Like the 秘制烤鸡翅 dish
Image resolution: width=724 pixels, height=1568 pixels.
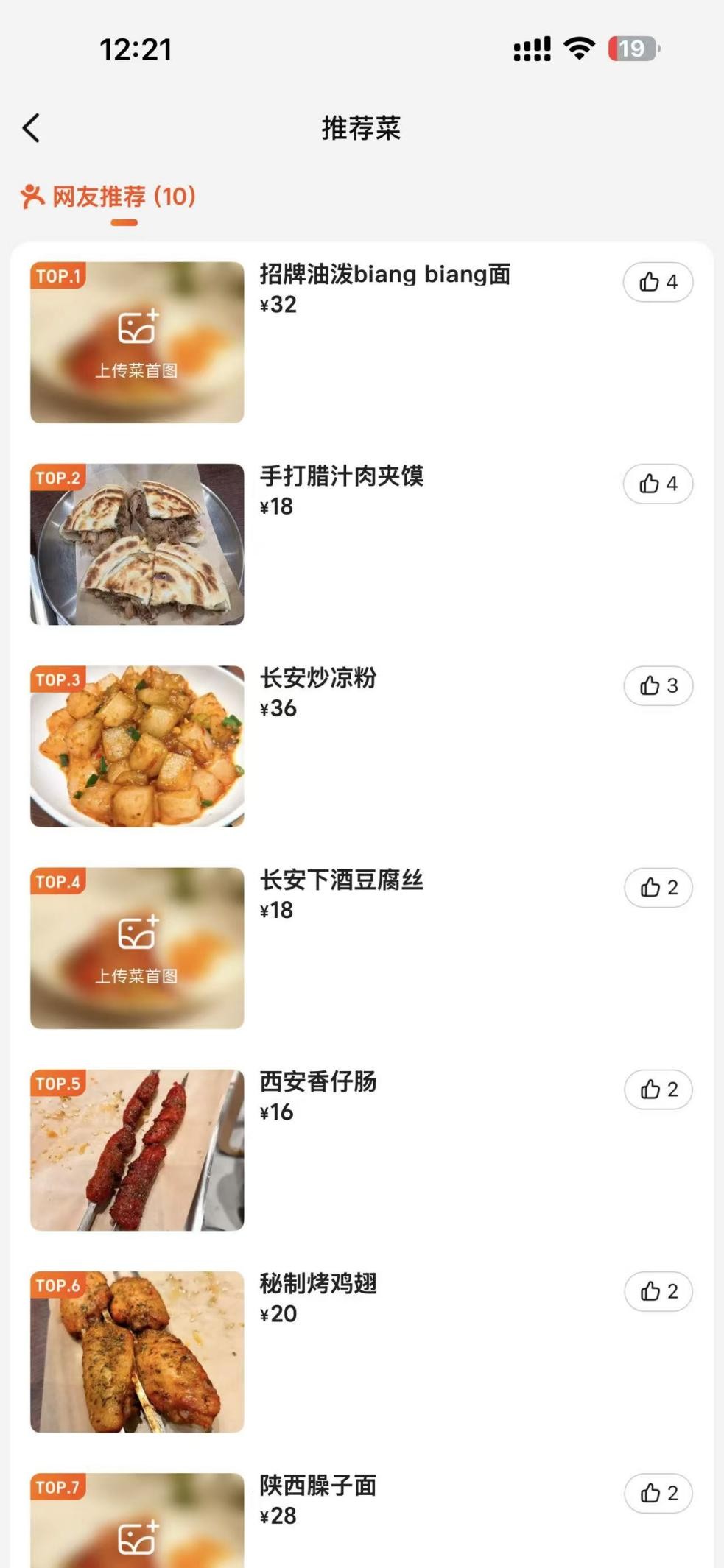tap(658, 1291)
